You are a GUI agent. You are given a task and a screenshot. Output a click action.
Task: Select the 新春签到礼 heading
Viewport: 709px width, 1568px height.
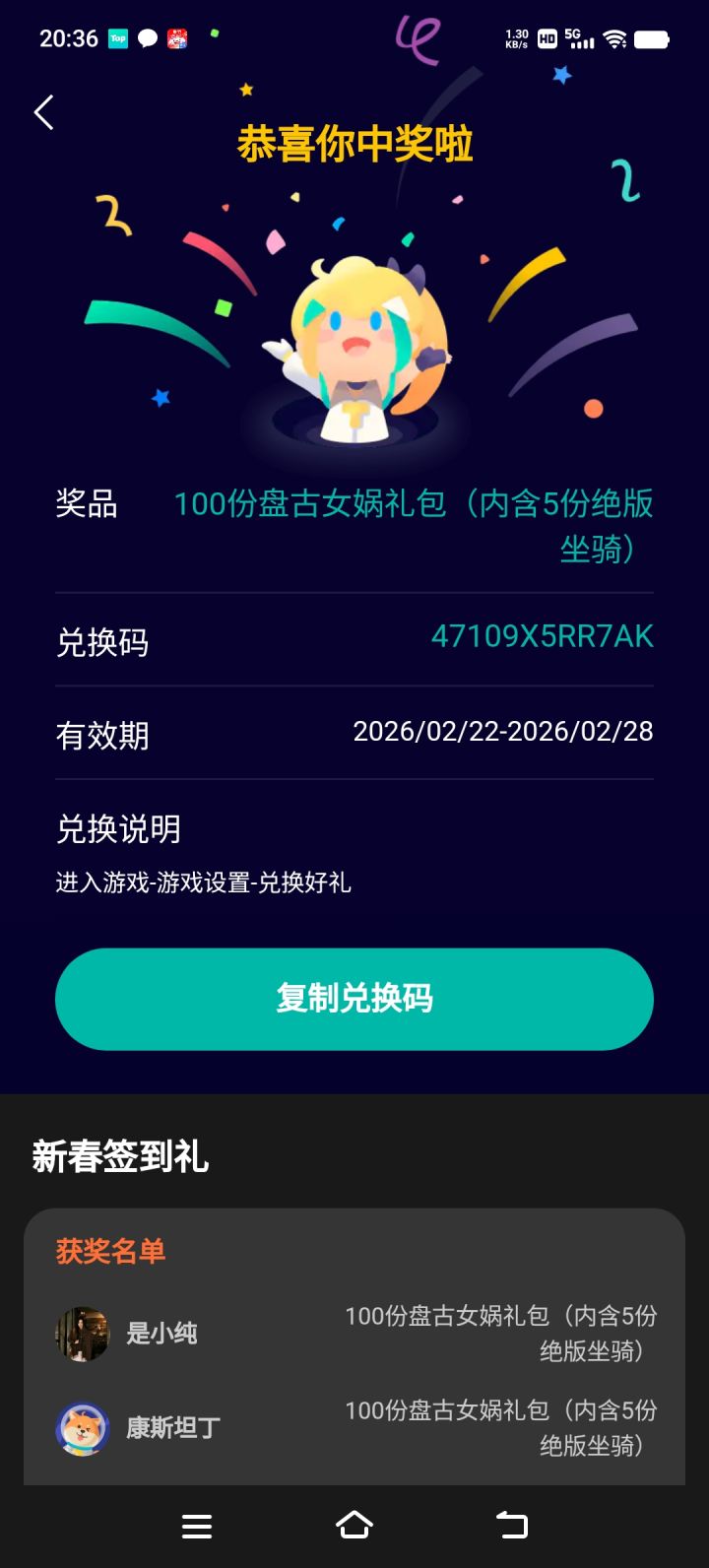pos(120,1157)
